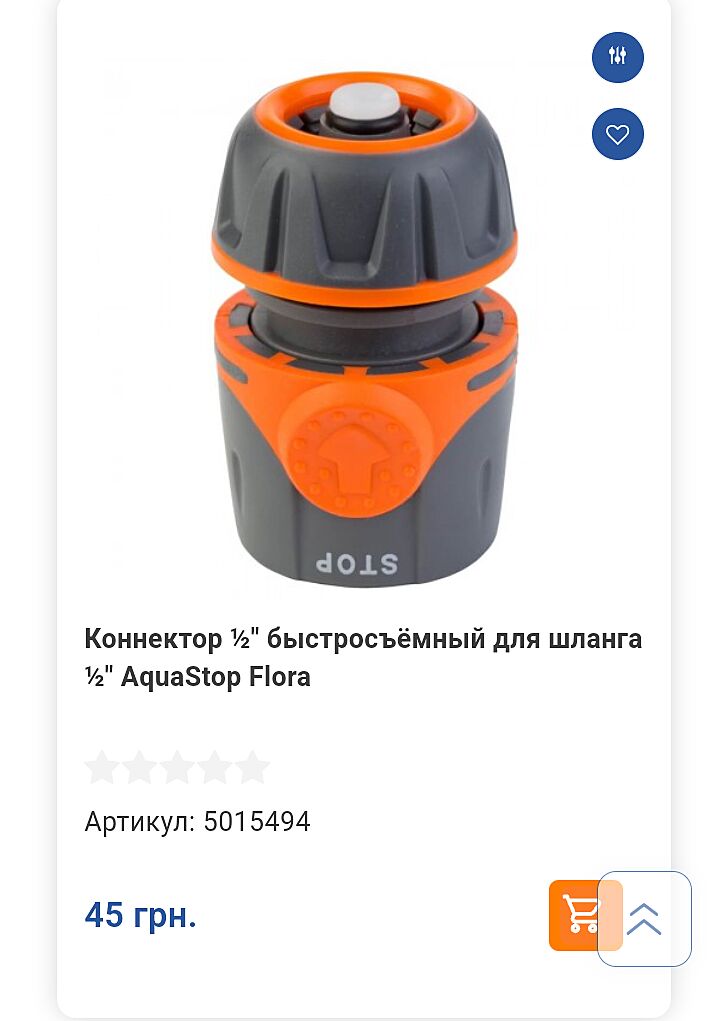Screen dimensions: 720x1021
Task: Open the AquaStop Flora connector product photo
Action: coord(364,330)
